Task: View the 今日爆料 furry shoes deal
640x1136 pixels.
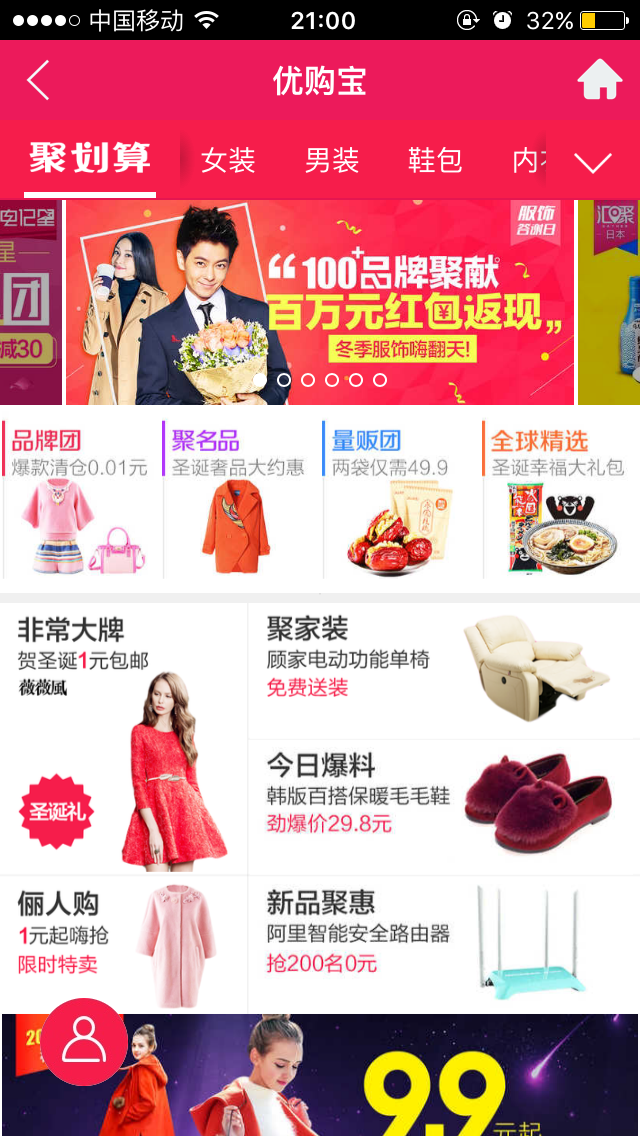Action: tap(443, 807)
